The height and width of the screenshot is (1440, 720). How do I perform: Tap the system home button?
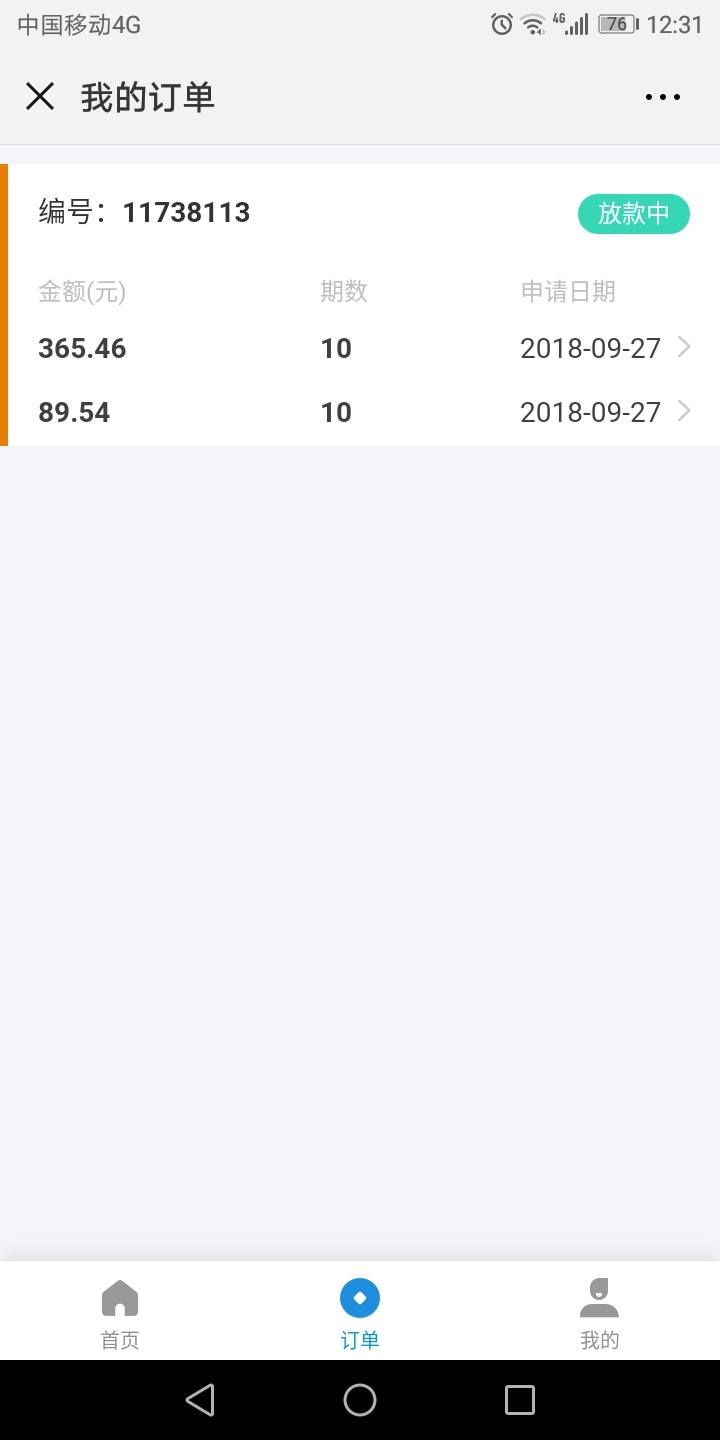pos(360,1399)
